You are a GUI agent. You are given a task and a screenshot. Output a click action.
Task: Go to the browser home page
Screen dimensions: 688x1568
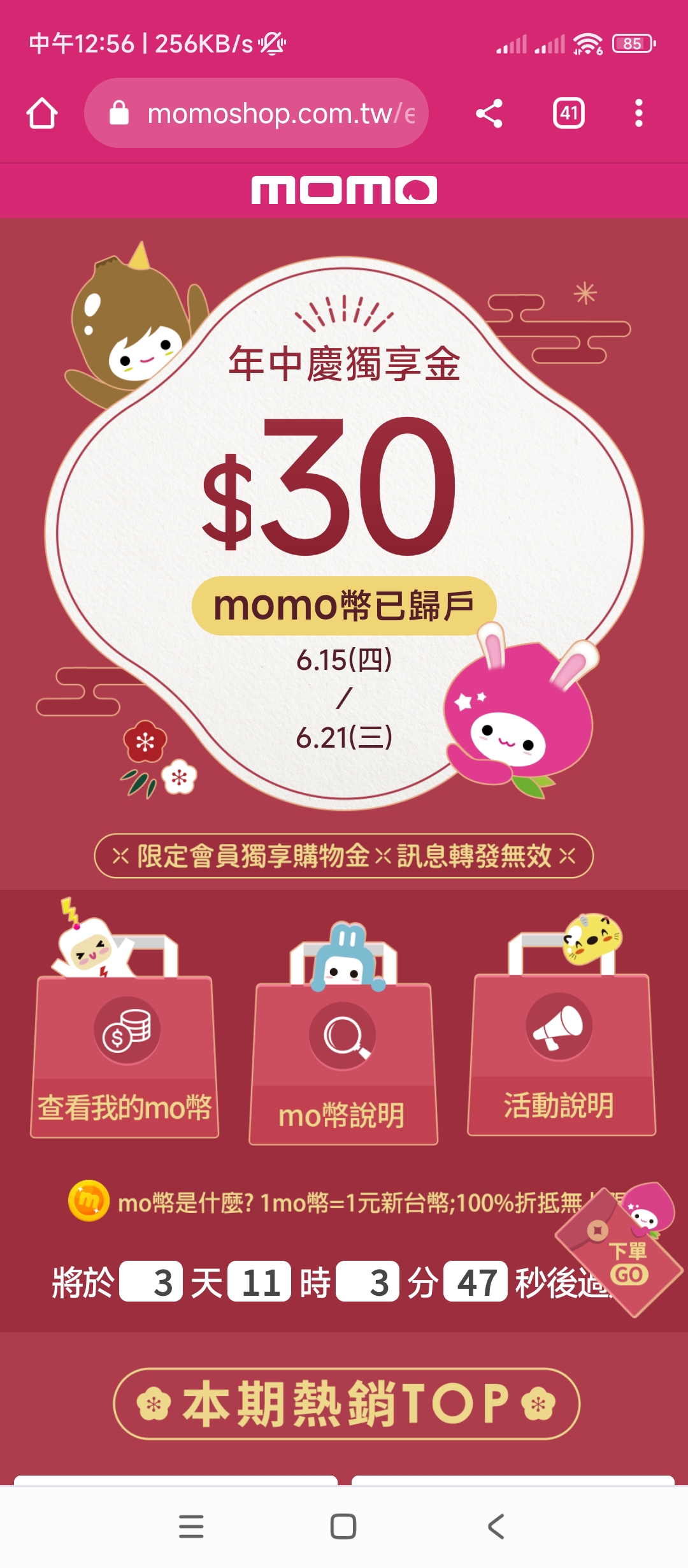click(x=42, y=113)
